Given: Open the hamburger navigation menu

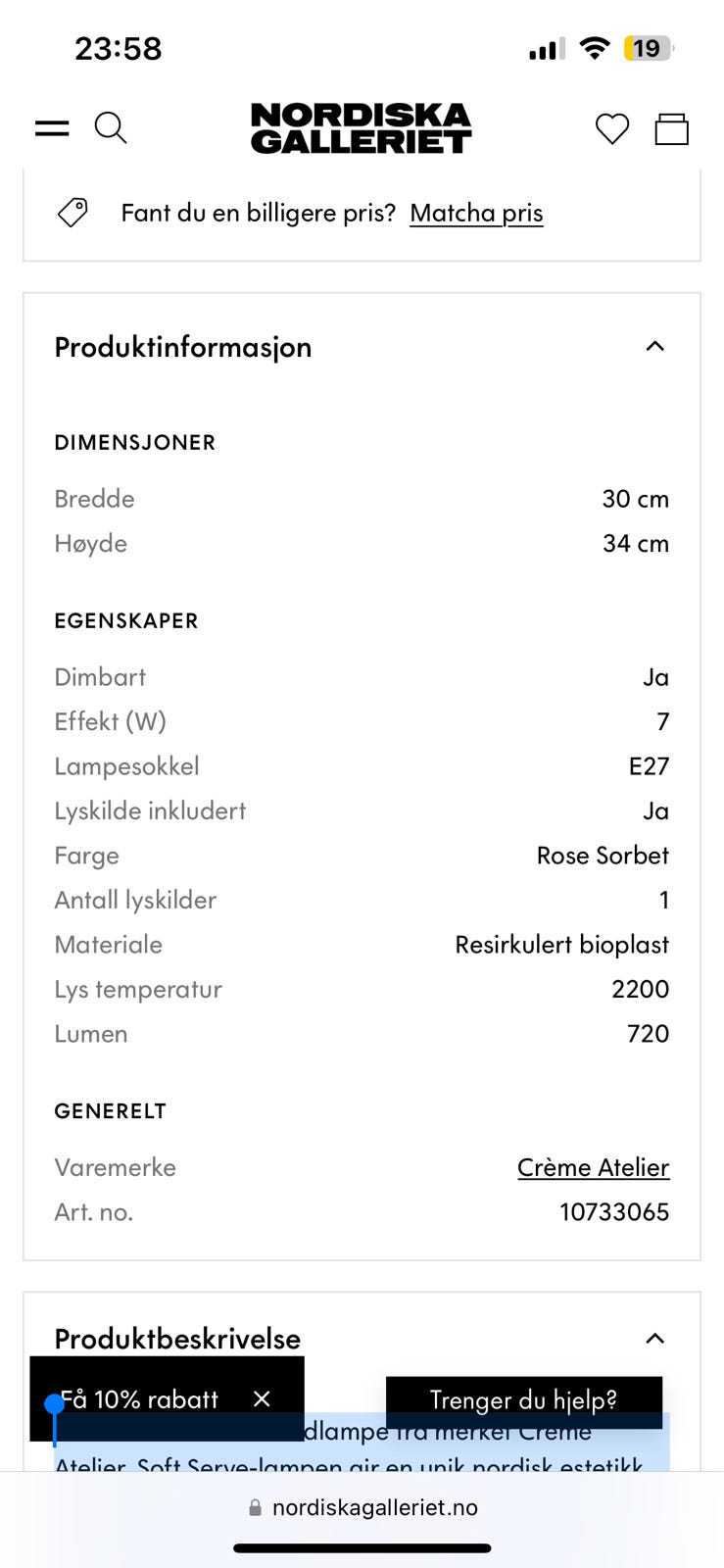Looking at the screenshot, I should 51,127.
